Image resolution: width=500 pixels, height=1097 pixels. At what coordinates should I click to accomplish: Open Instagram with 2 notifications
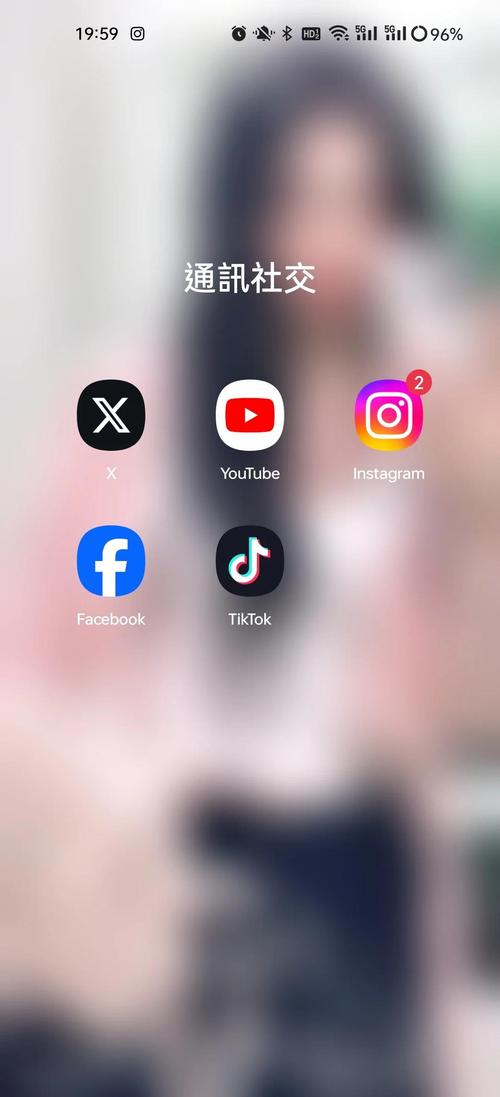[389, 415]
